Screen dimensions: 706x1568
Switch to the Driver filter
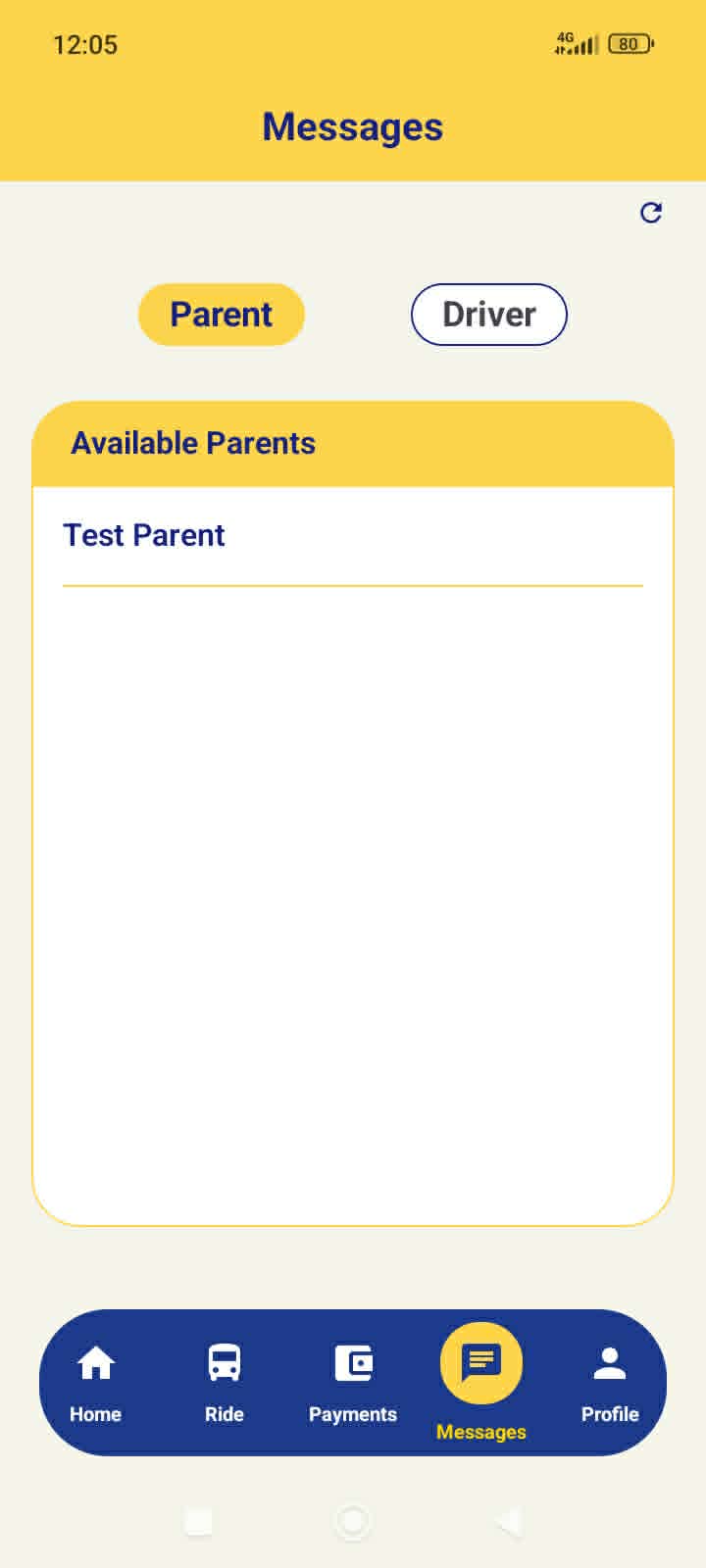point(488,315)
